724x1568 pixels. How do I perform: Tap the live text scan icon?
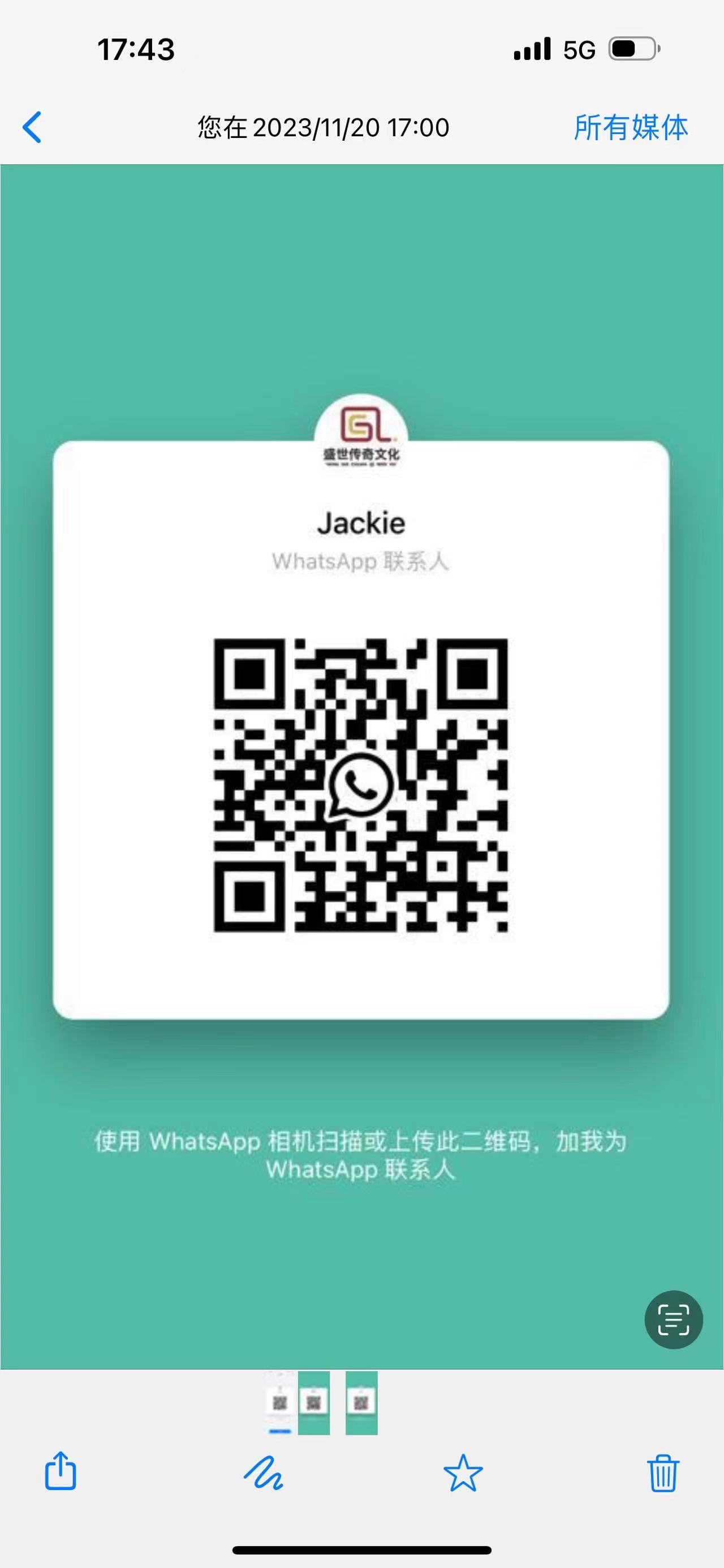[x=674, y=1320]
